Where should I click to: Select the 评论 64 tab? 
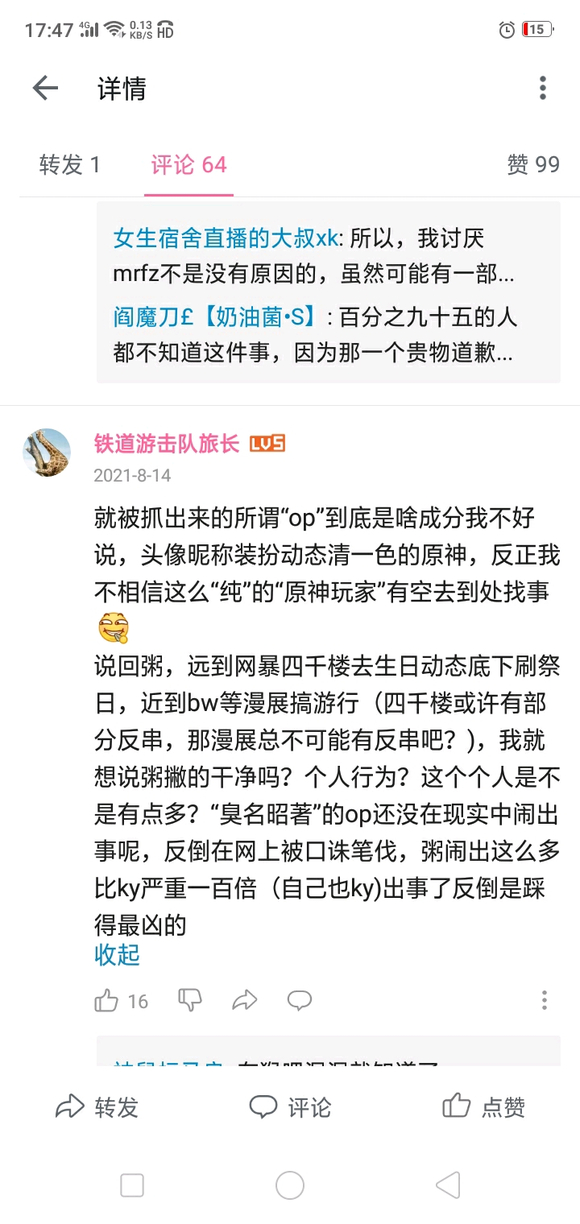tap(189, 165)
